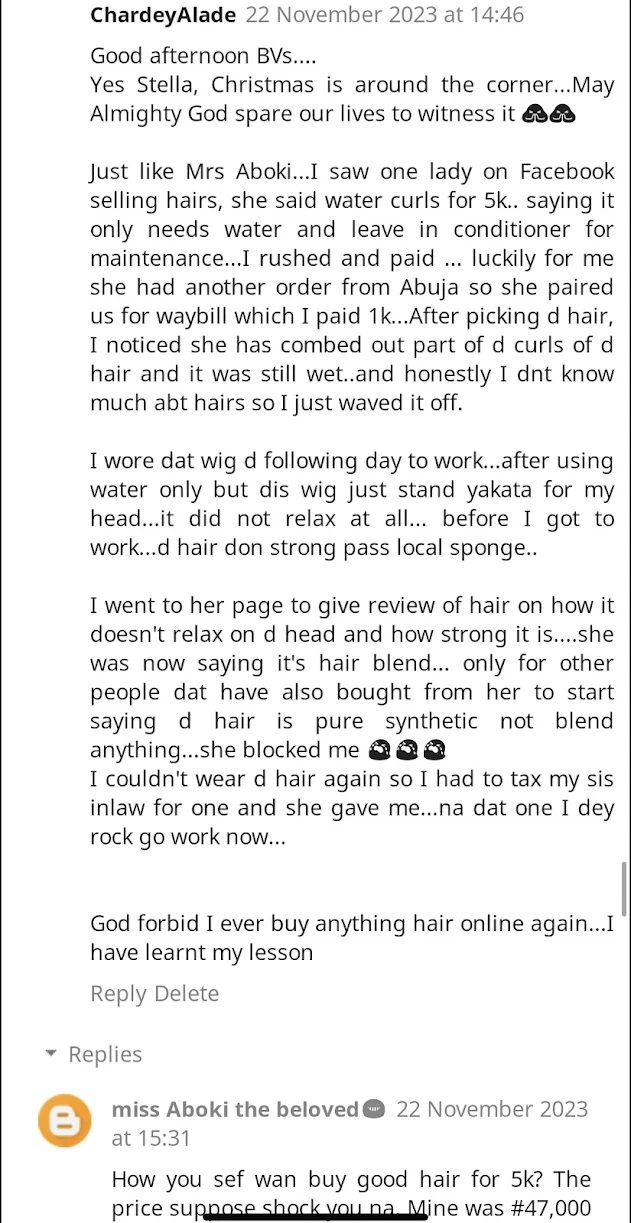This screenshot has height=1223, width=631.
Task: Open ChardeyAlade's profile link
Action: coord(163,15)
